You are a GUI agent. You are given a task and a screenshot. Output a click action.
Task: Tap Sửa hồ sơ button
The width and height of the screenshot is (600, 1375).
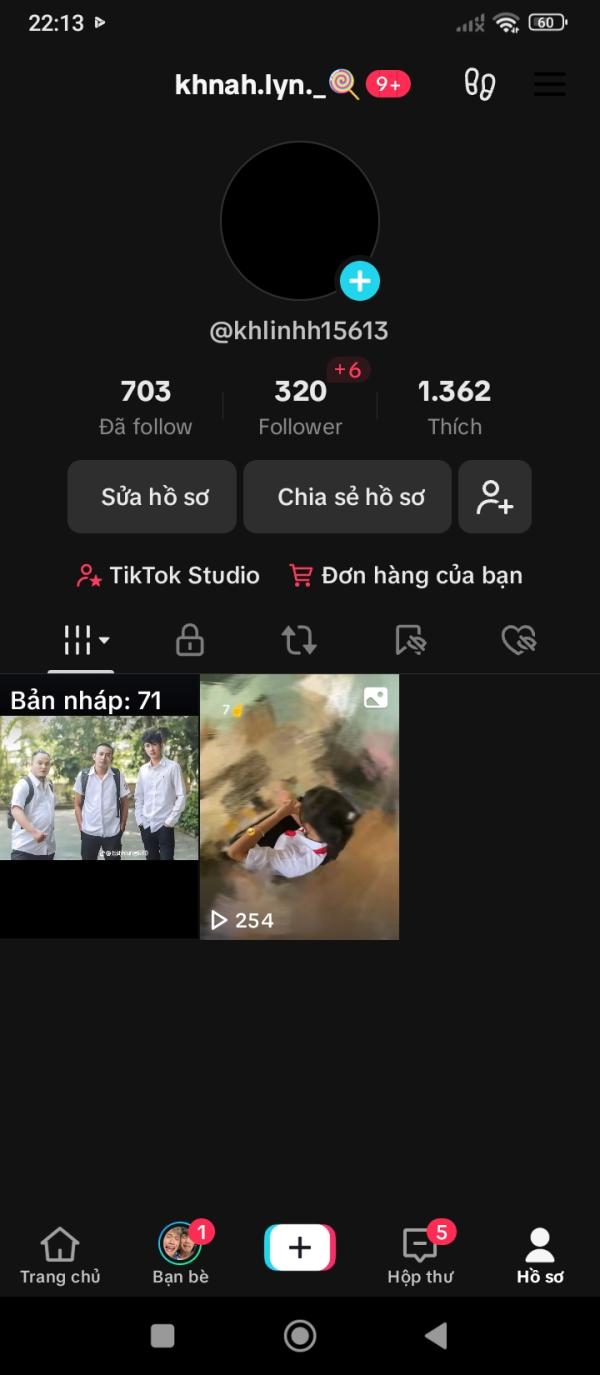pyautogui.click(x=153, y=497)
